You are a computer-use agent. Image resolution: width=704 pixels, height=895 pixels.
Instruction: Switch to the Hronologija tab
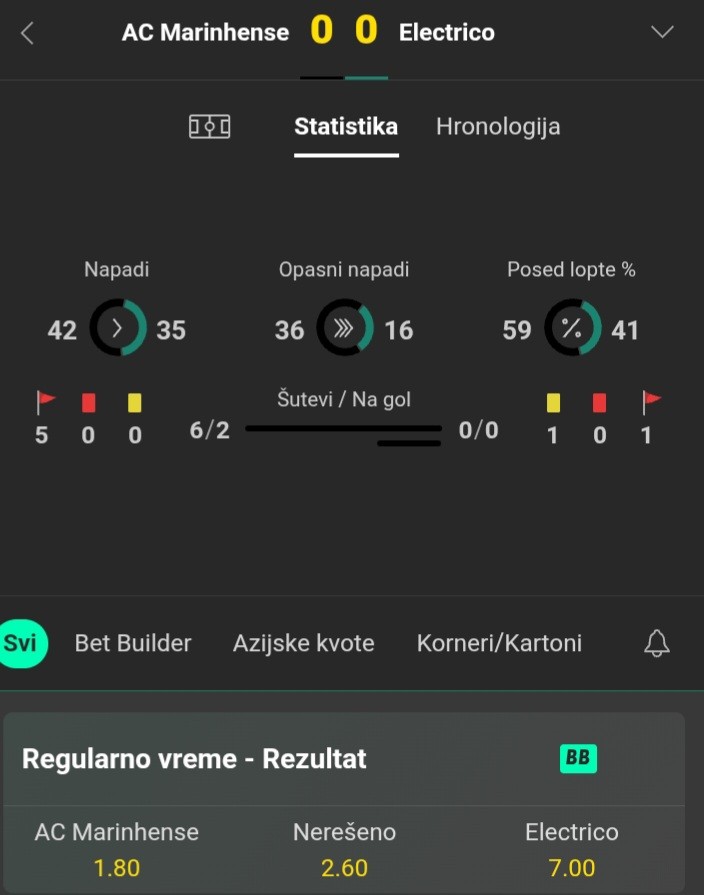tap(498, 127)
